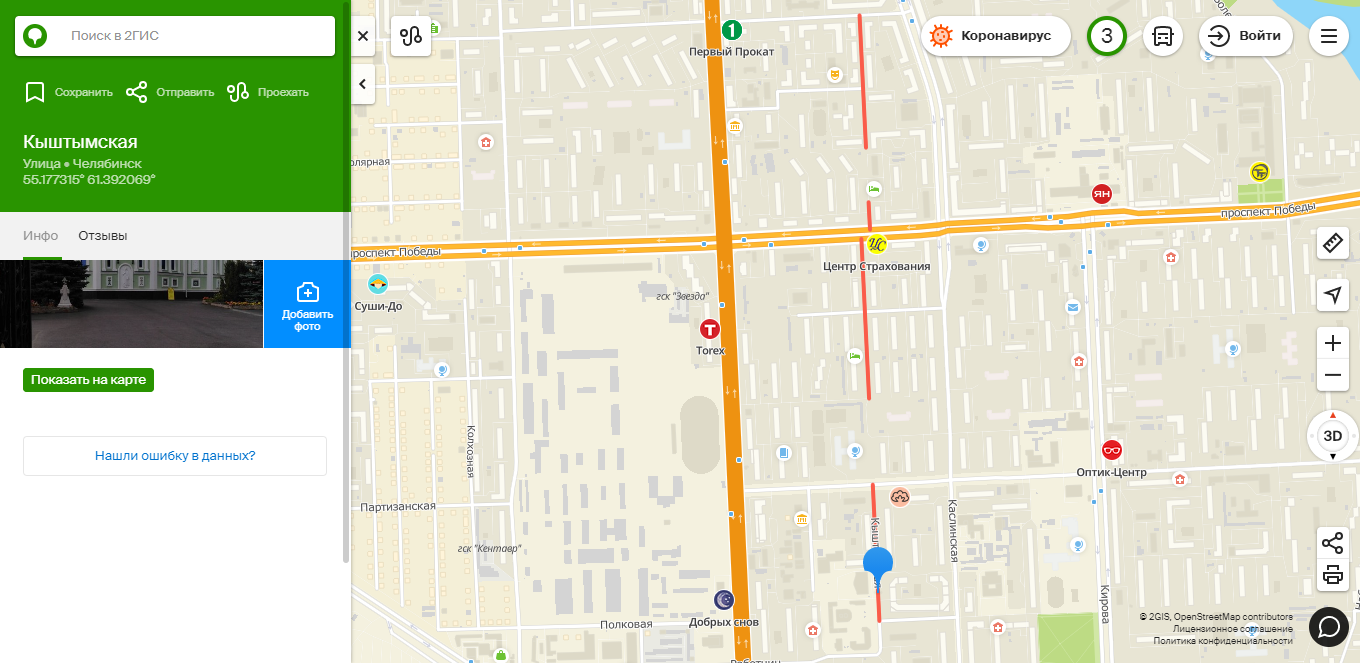Toggle the 3D map view

(1332, 436)
